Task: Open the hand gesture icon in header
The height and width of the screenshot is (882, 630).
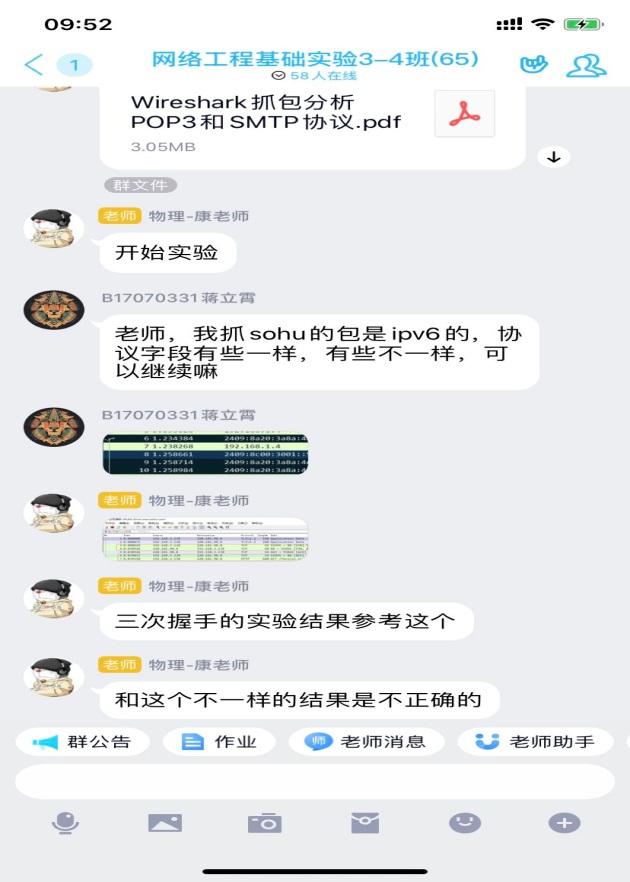Action: (534, 65)
